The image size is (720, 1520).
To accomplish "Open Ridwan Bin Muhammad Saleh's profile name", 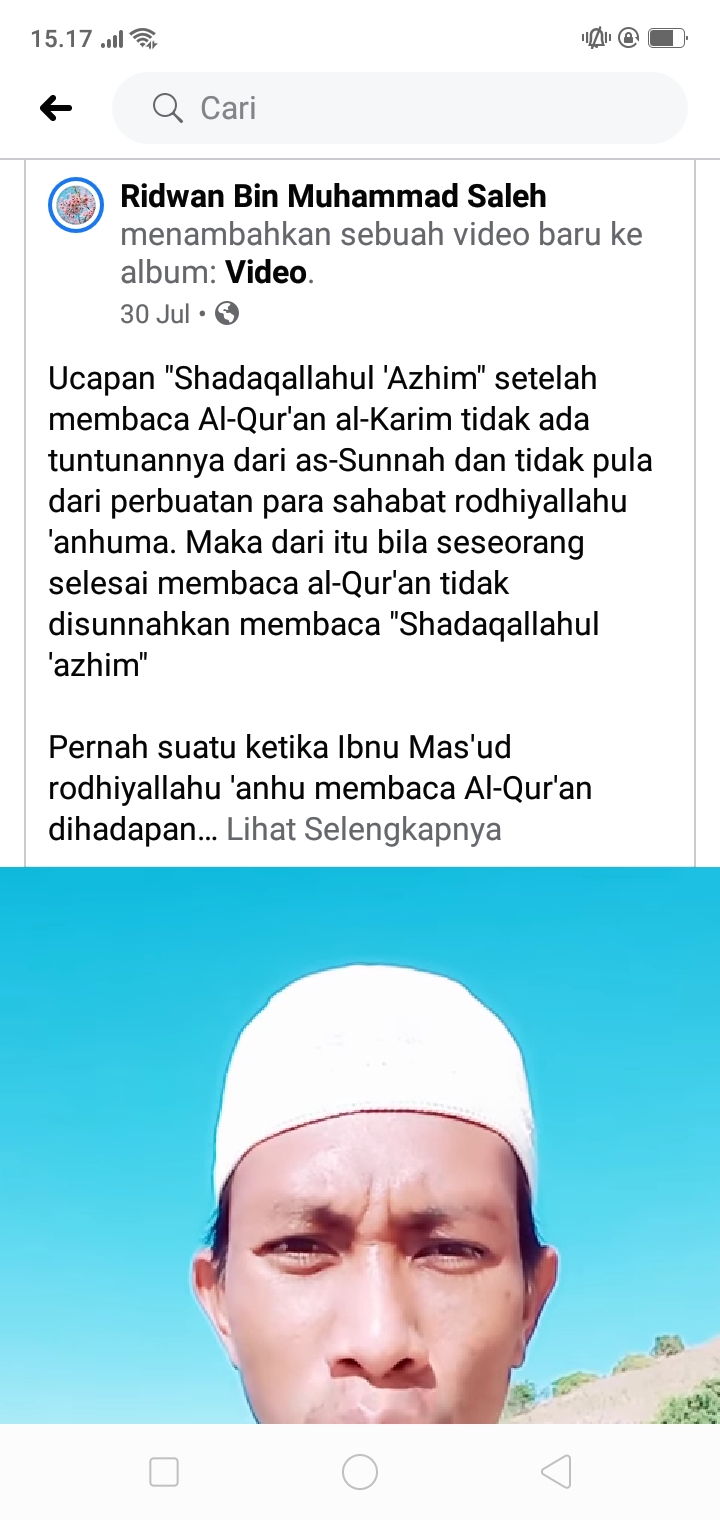I will point(333,196).
